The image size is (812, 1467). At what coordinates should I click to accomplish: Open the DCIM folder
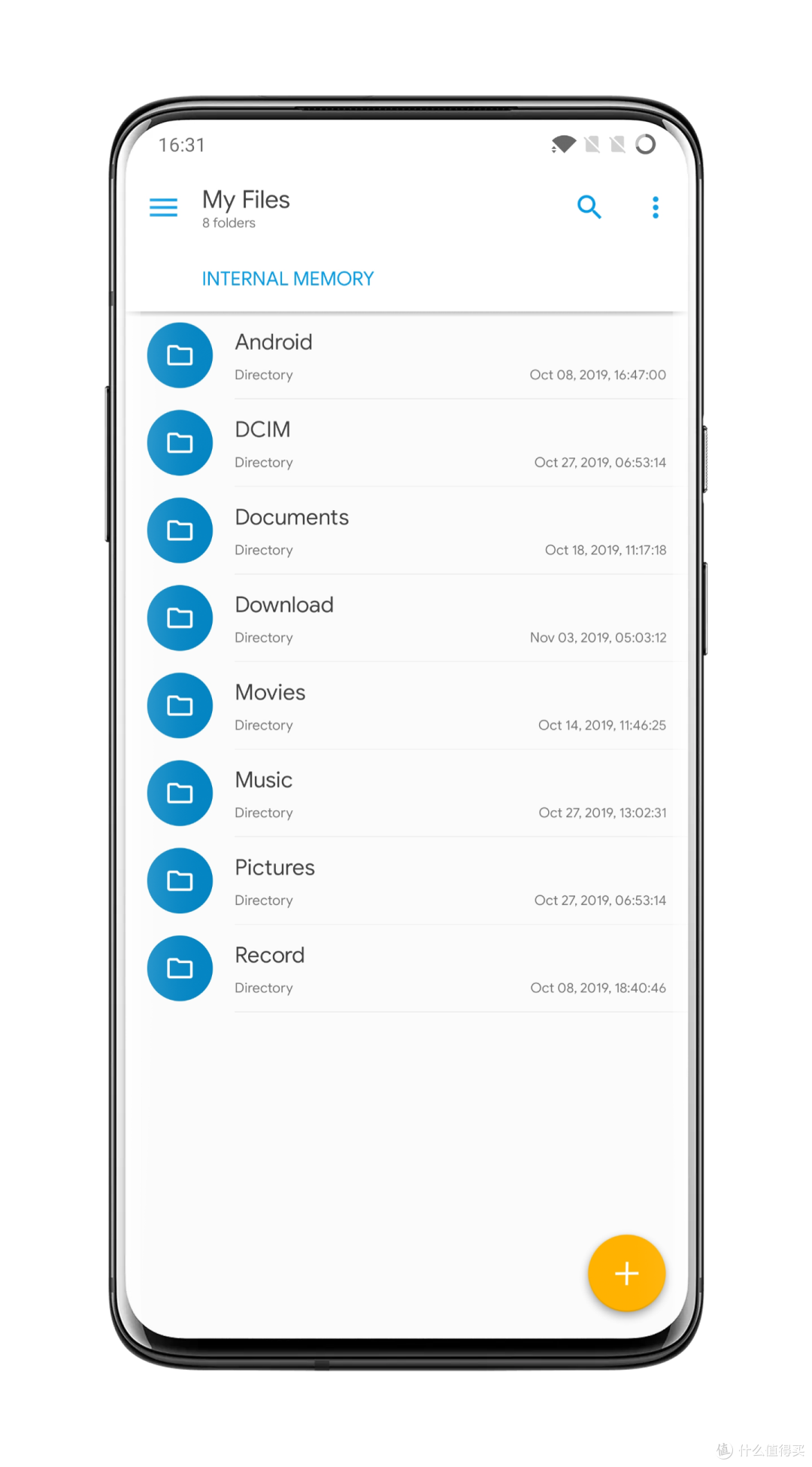point(406,443)
